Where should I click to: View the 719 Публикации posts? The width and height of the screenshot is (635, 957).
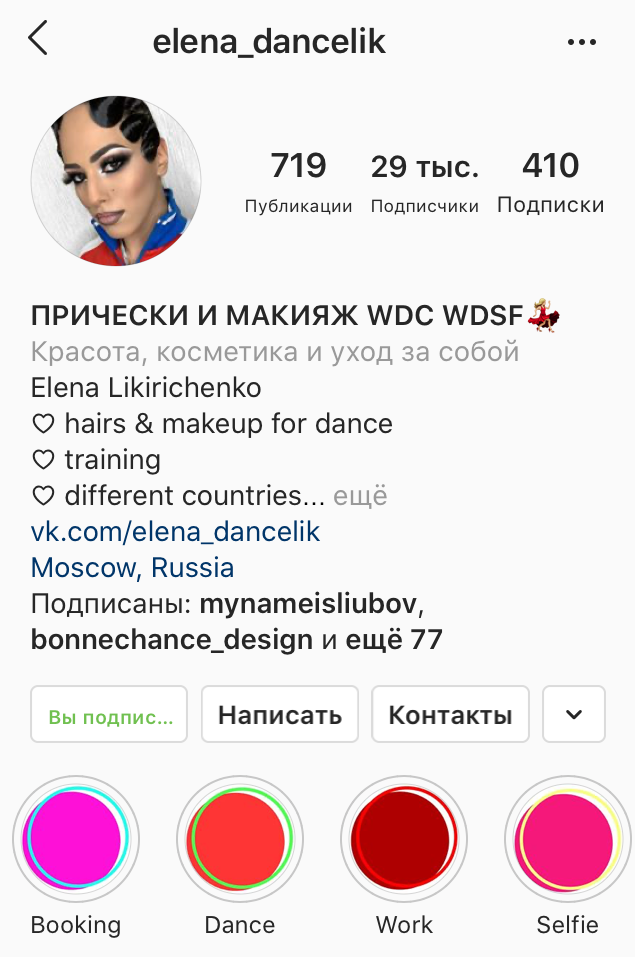pos(298,182)
